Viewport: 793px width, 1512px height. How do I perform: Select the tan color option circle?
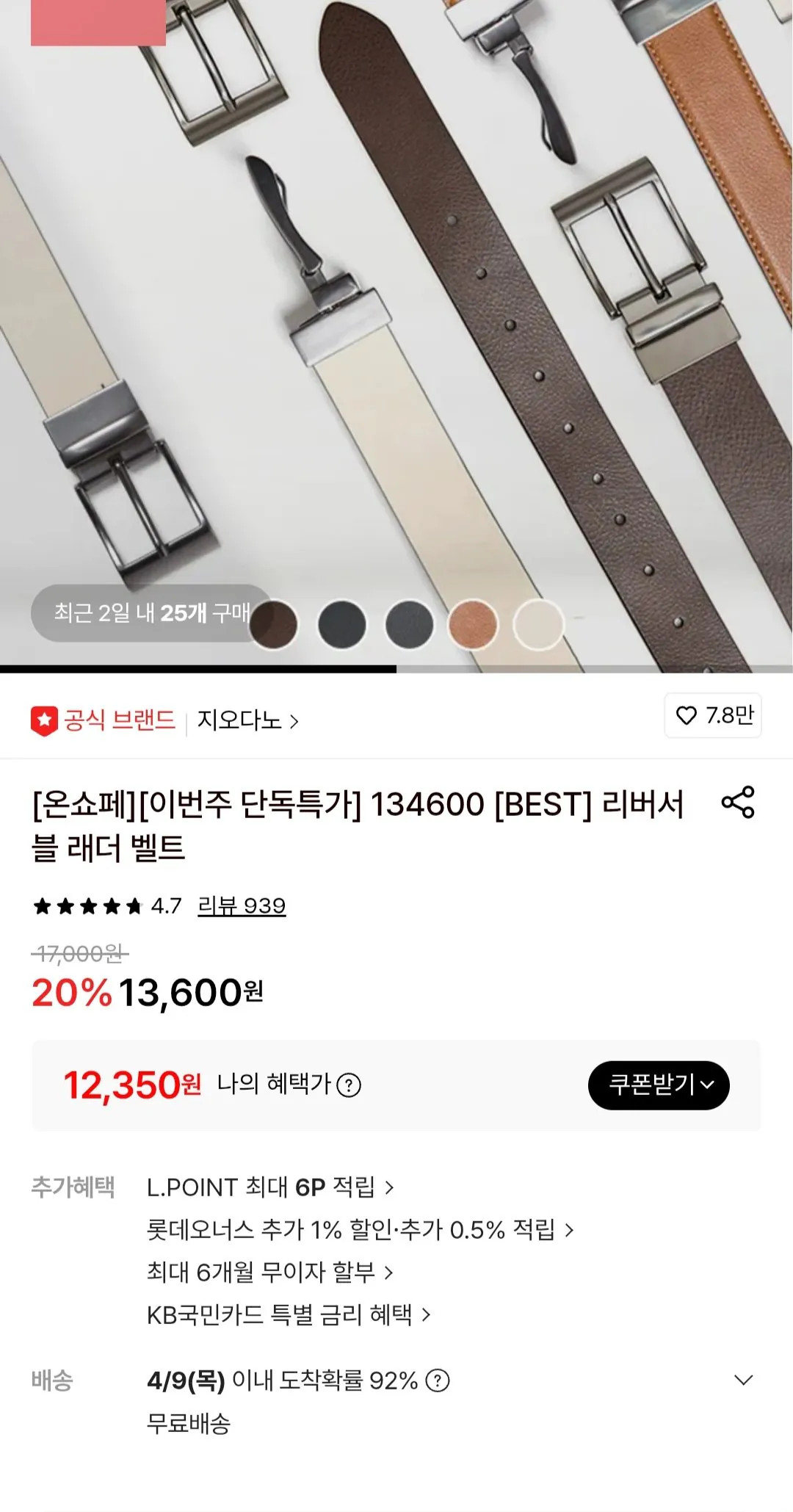pyautogui.click(x=474, y=623)
